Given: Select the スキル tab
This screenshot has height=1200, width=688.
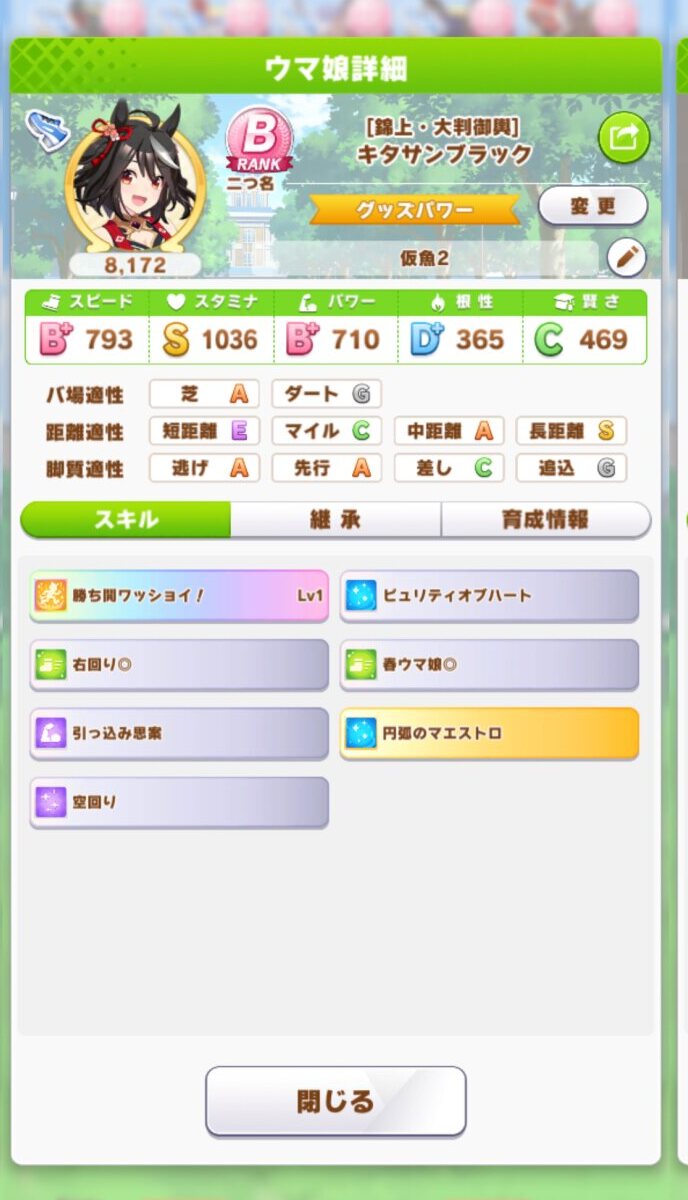Looking at the screenshot, I should (126, 520).
